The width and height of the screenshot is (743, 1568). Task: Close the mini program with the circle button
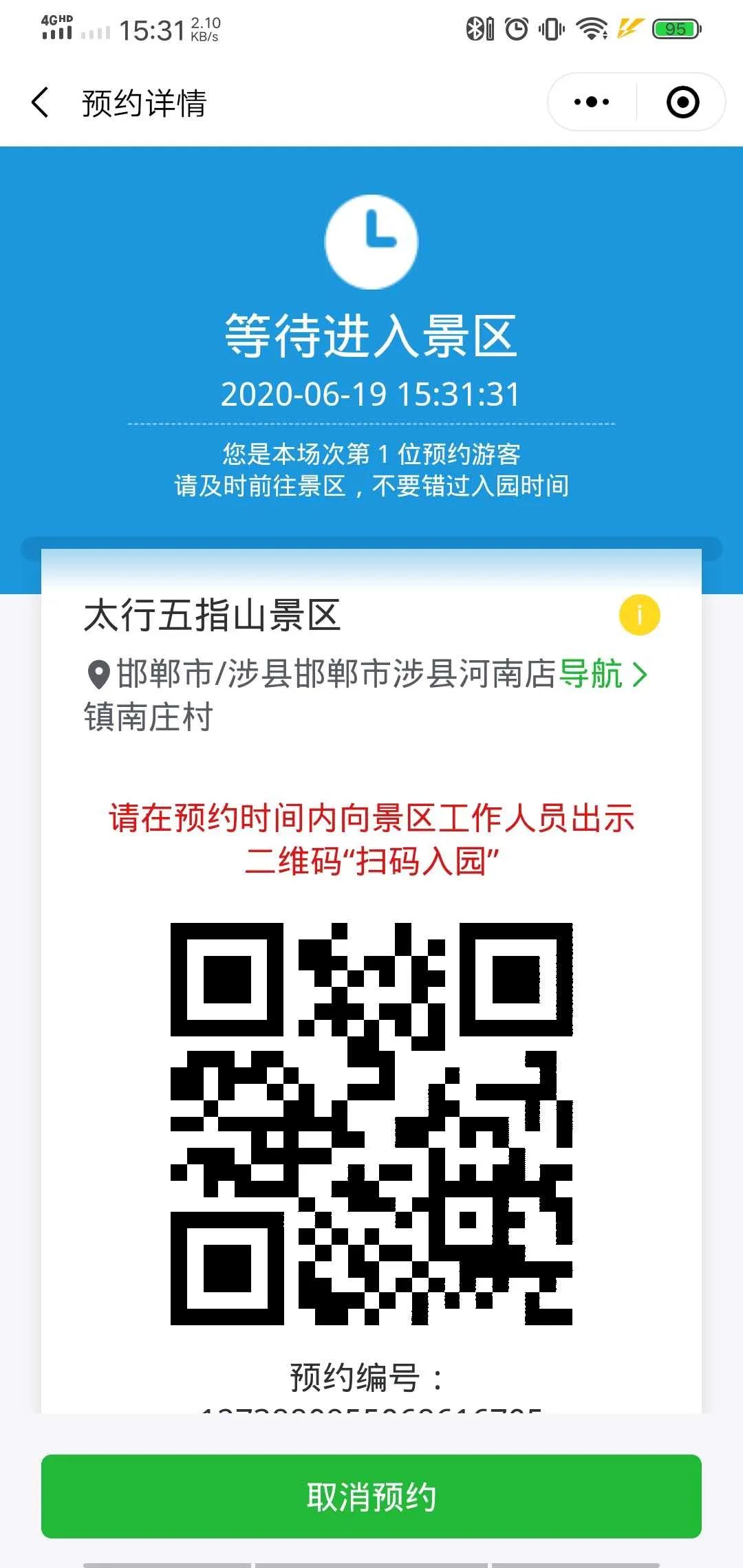coord(682,102)
